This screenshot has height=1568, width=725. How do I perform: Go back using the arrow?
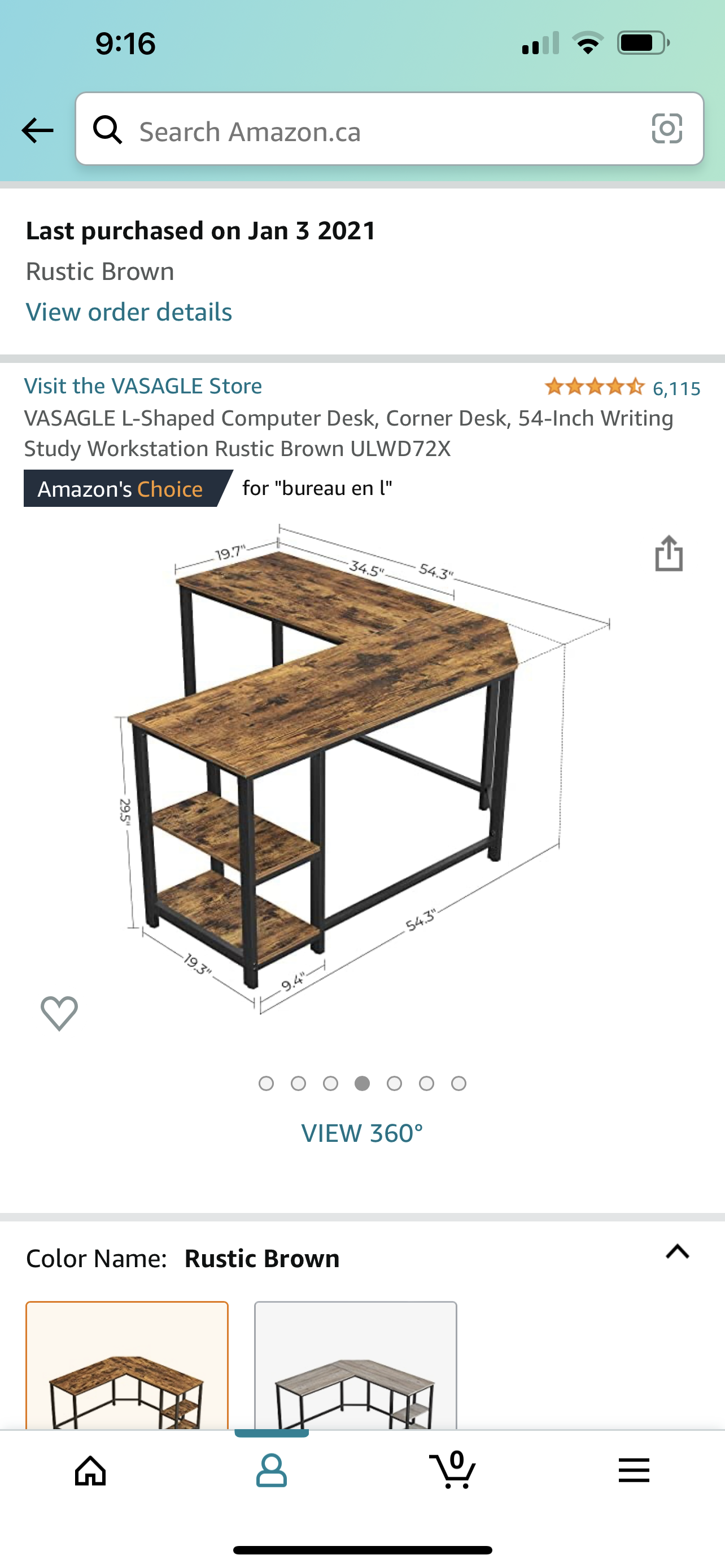[37, 130]
